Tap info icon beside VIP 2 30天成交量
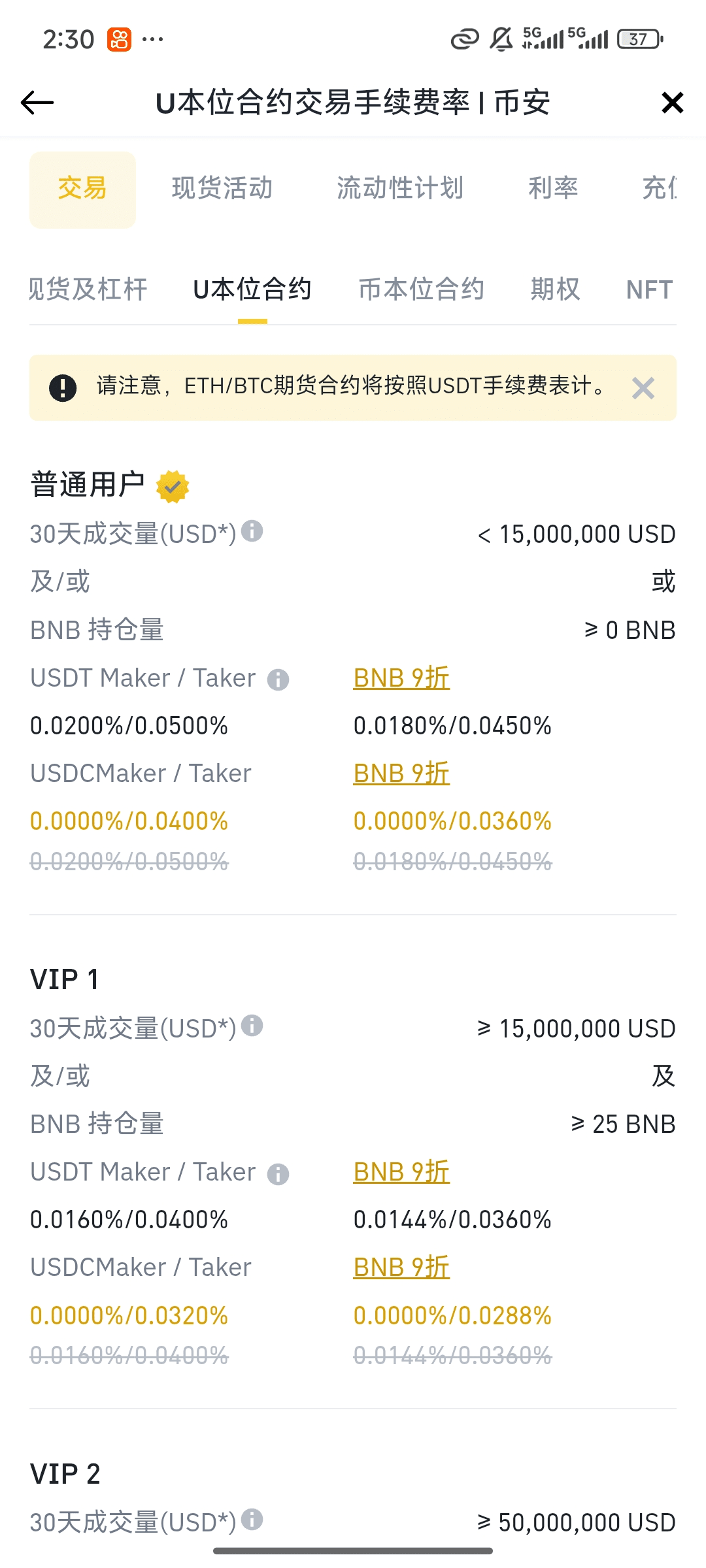The height and width of the screenshot is (1568, 706). click(x=252, y=1520)
